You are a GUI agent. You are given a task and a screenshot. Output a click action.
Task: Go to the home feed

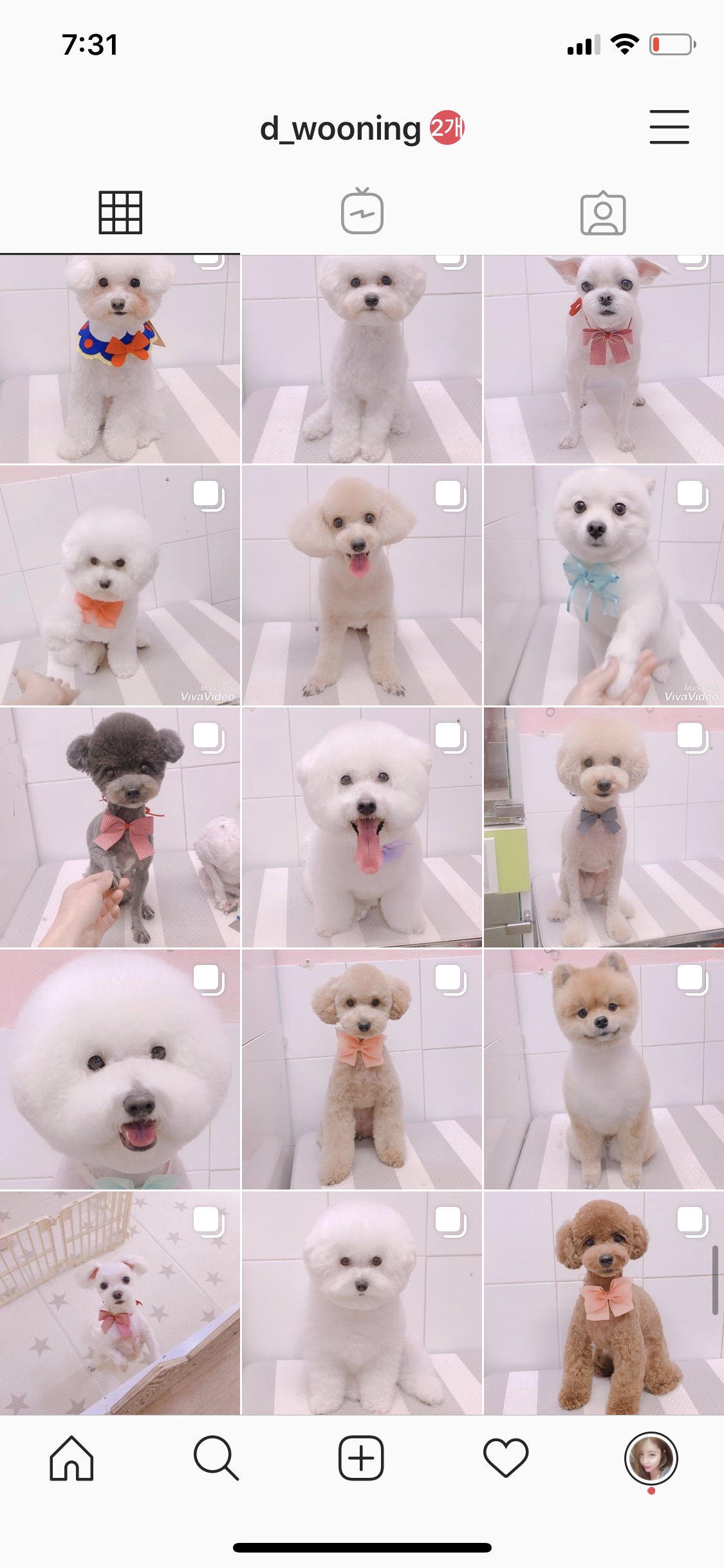coord(71,1459)
